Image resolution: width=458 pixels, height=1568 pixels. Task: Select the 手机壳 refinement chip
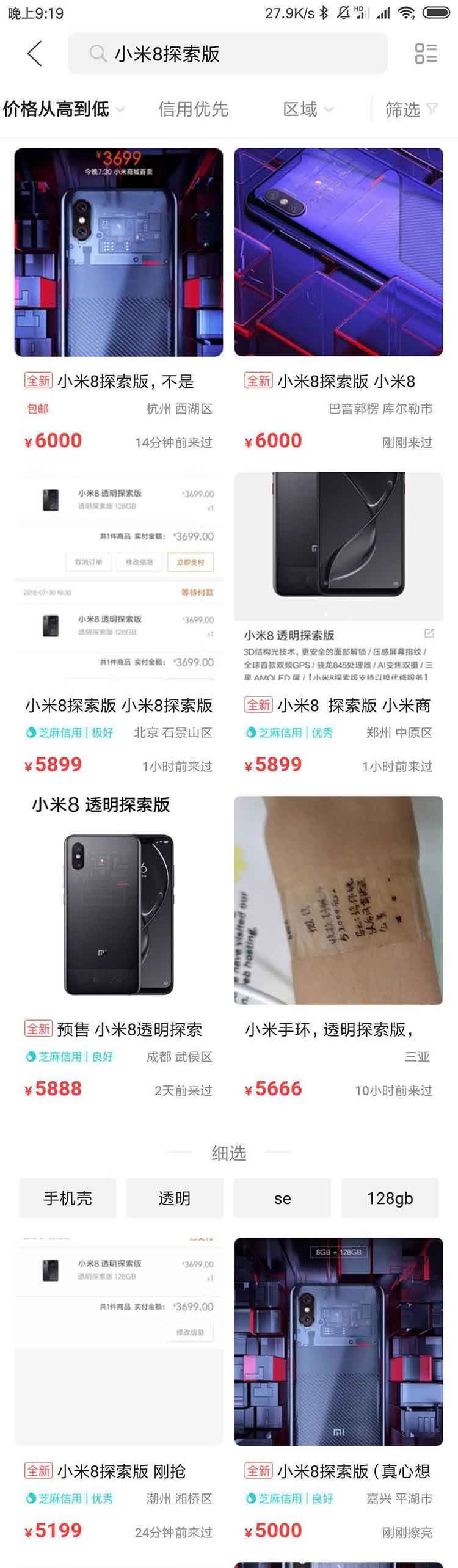click(67, 1198)
